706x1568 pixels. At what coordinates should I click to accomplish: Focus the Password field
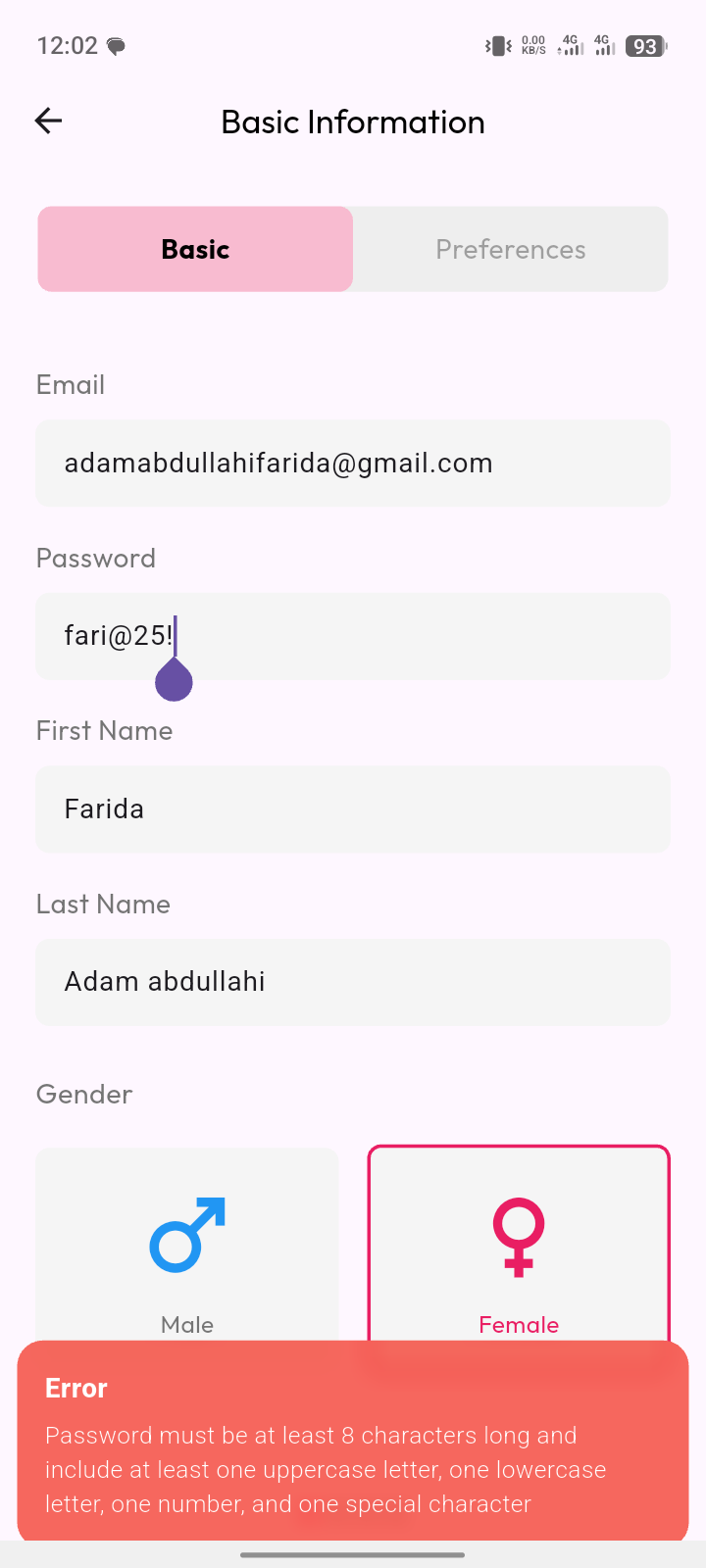pyautogui.click(x=412, y=636)
